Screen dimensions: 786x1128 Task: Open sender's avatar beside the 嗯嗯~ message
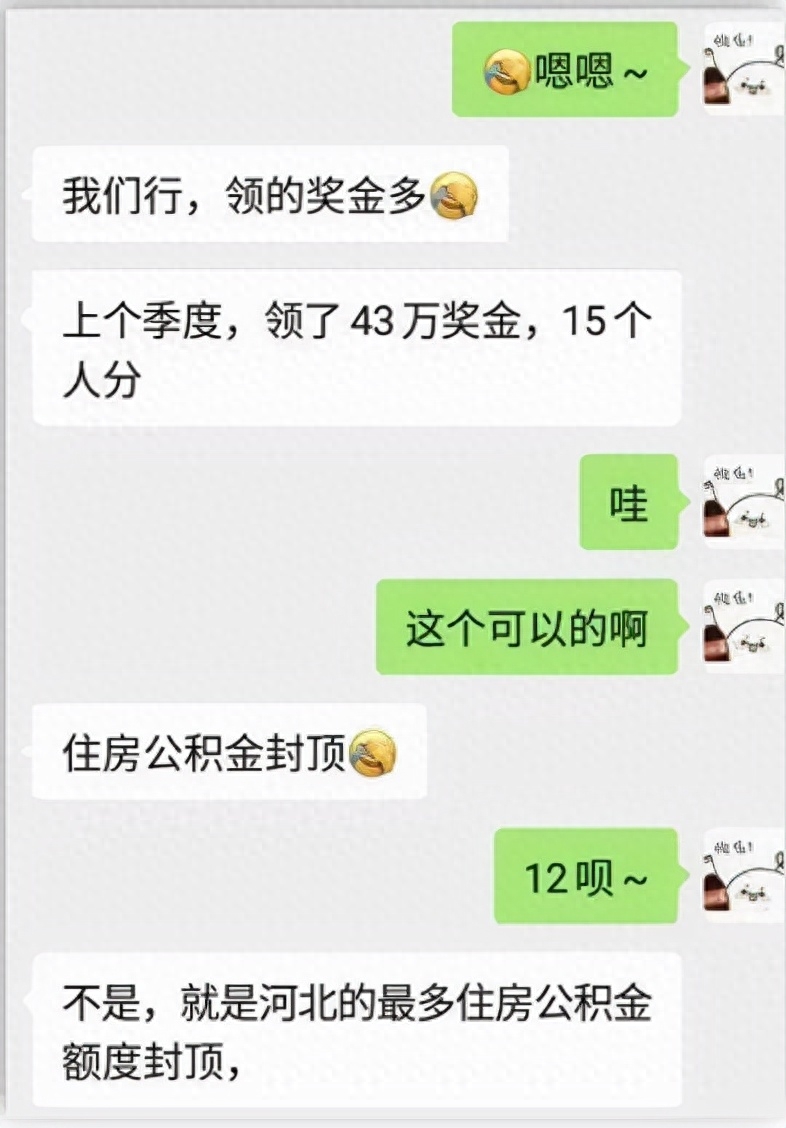coord(742,68)
